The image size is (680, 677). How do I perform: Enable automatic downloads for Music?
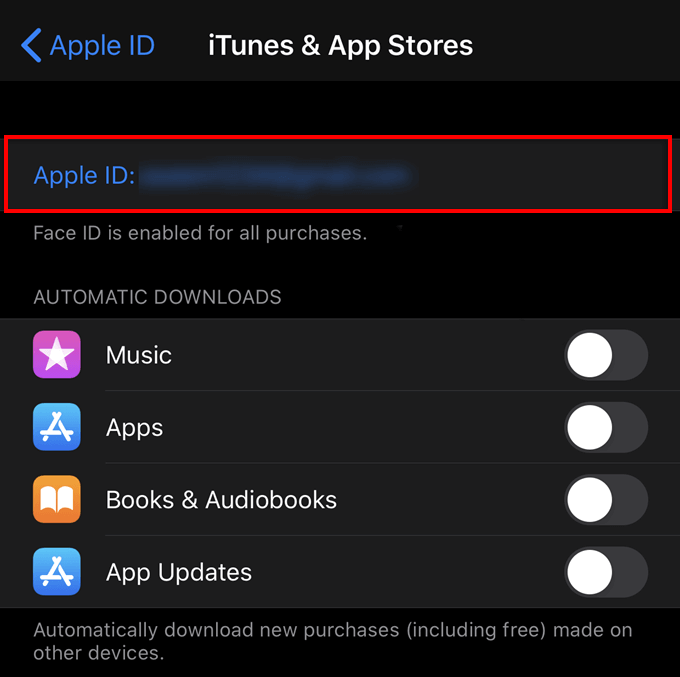point(606,355)
